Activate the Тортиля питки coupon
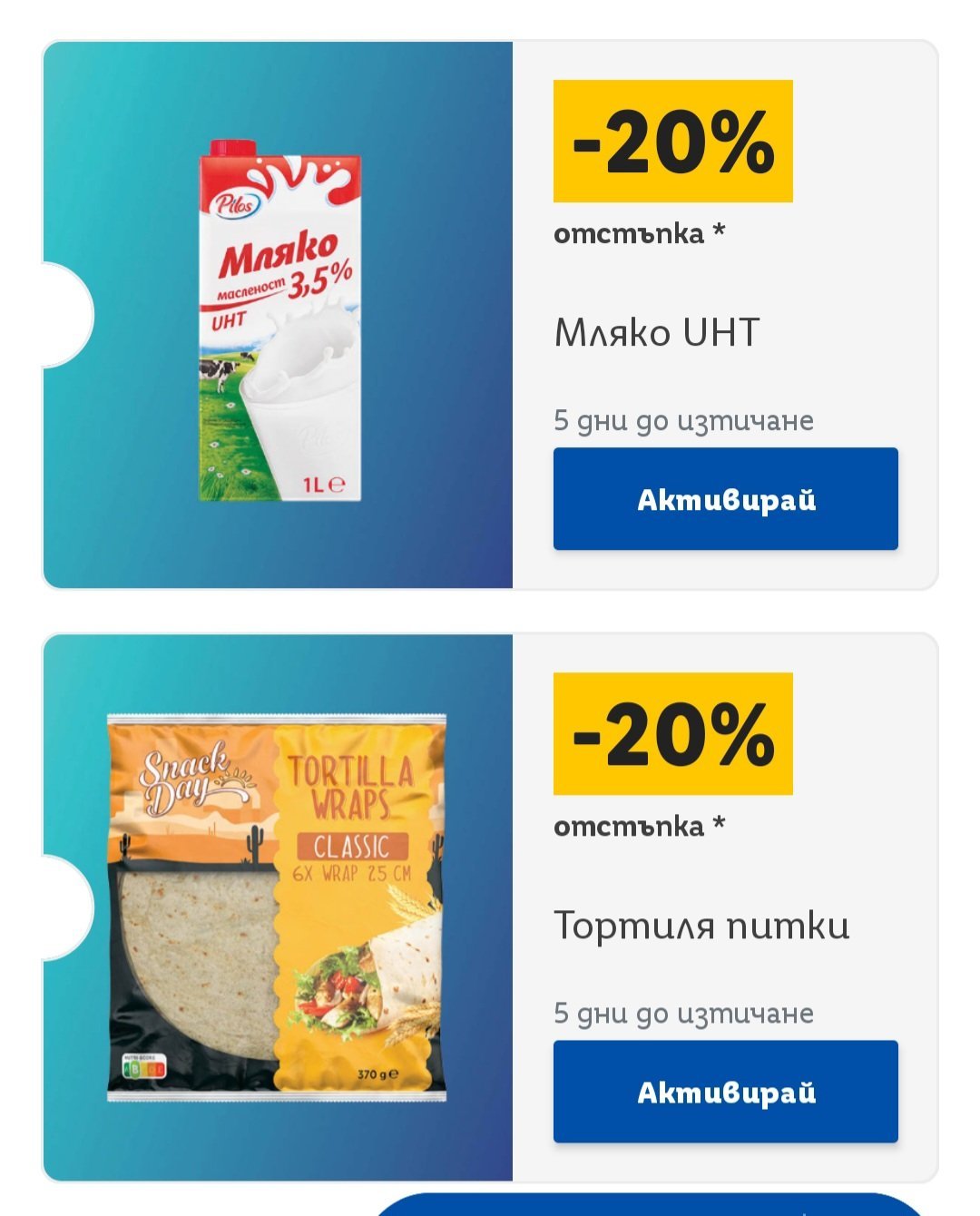The width and height of the screenshot is (980, 1216). point(725,1092)
